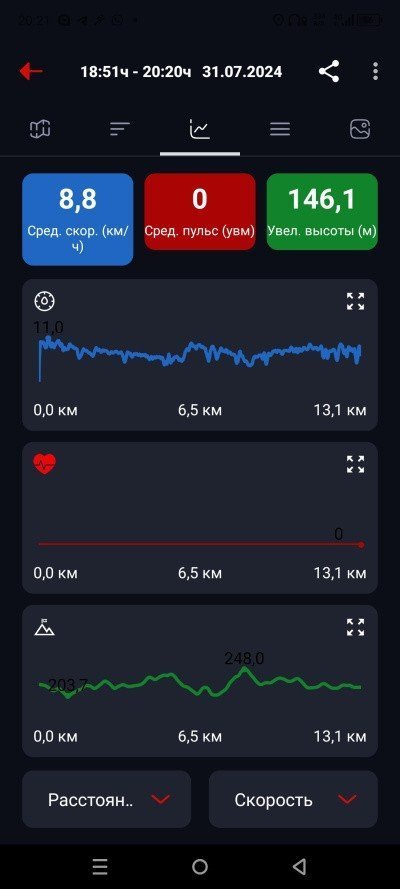Tap the system home button
Viewport: 400px width, 889px height.
200,866
